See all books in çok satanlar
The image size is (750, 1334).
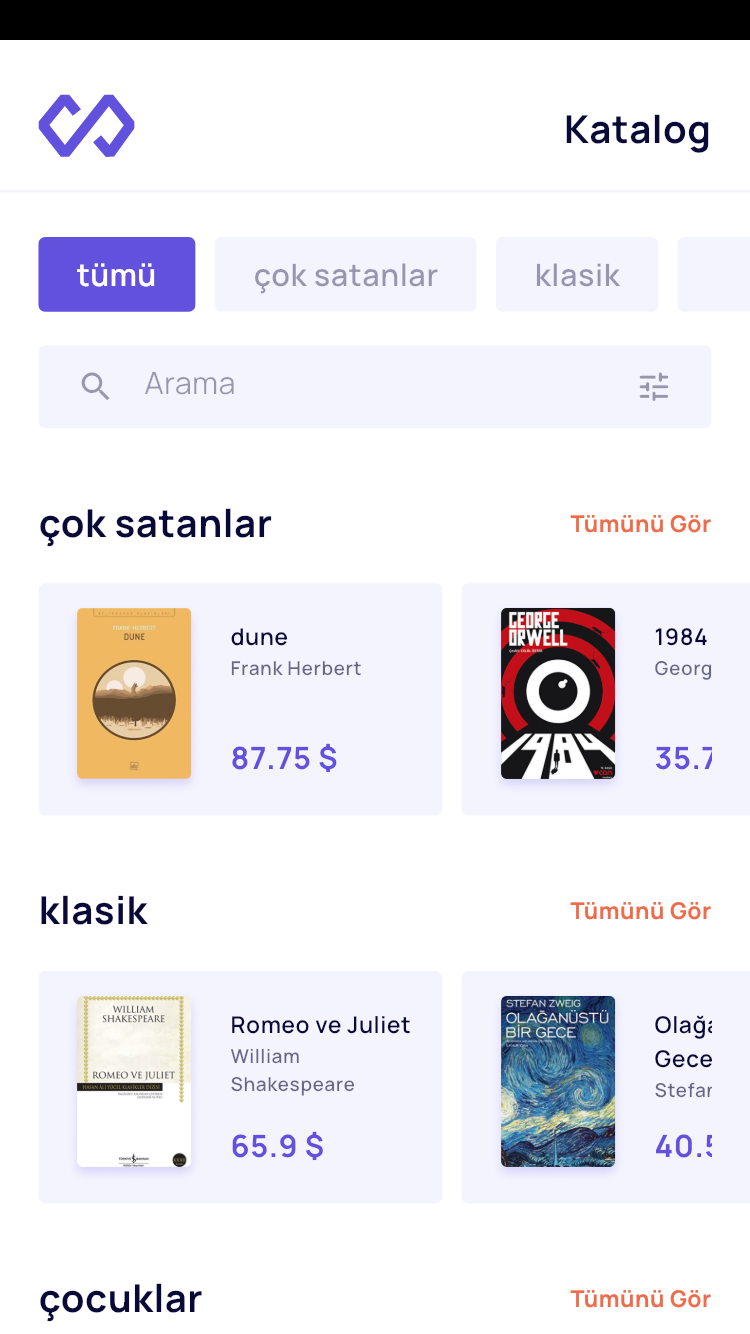pyautogui.click(x=640, y=524)
